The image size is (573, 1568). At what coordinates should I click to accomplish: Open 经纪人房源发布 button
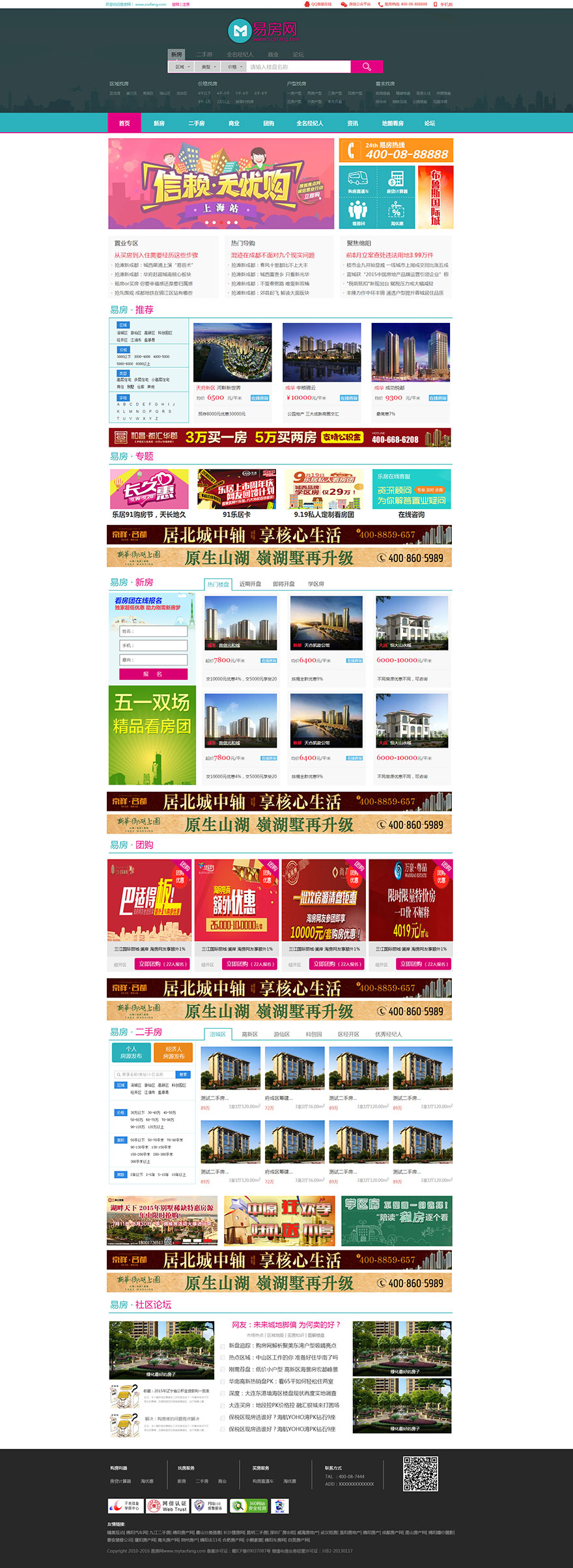point(173,1052)
